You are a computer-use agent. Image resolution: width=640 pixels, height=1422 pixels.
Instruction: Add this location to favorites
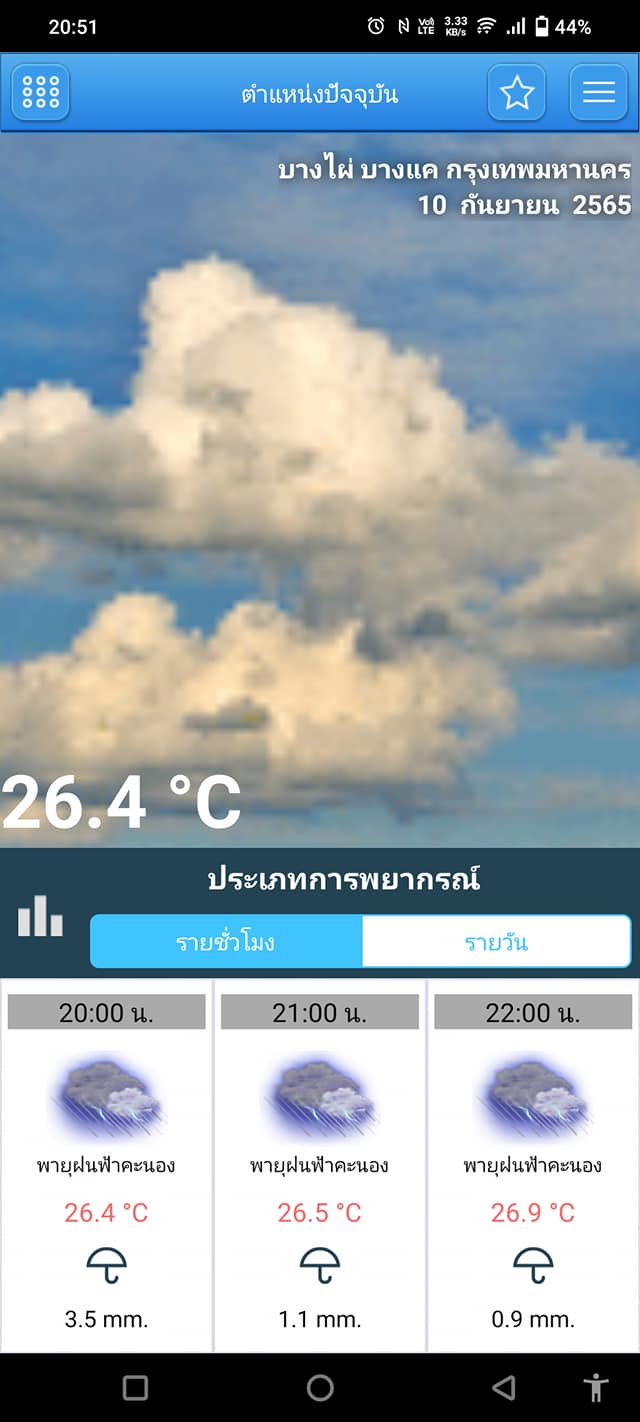click(517, 93)
